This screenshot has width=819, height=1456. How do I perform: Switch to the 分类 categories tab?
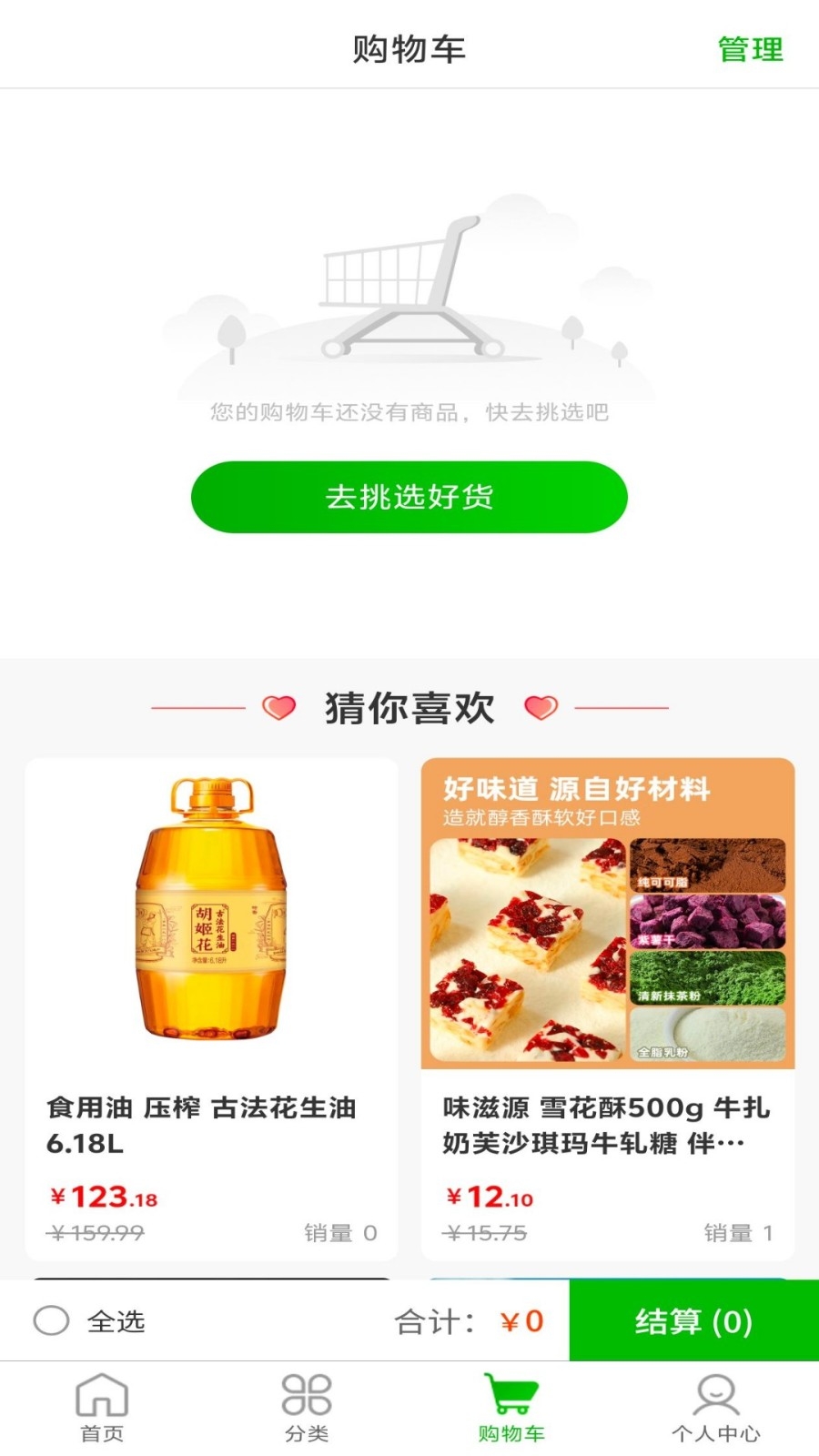pyautogui.click(x=307, y=1408)
